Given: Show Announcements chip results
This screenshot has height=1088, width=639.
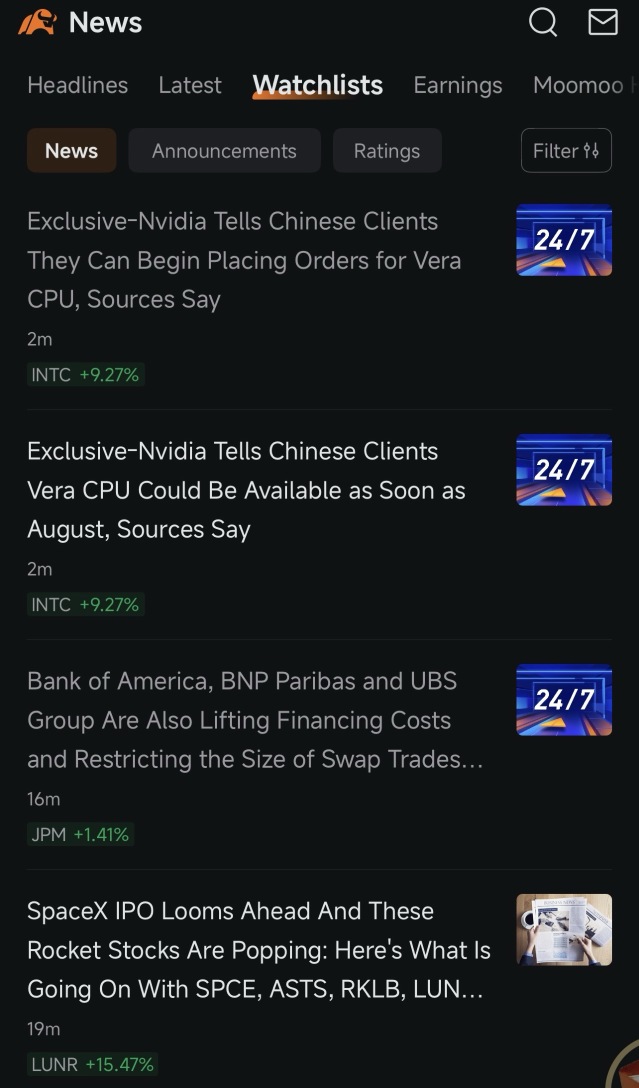Looking at the screenshot, I should click(x=224, y=151).
